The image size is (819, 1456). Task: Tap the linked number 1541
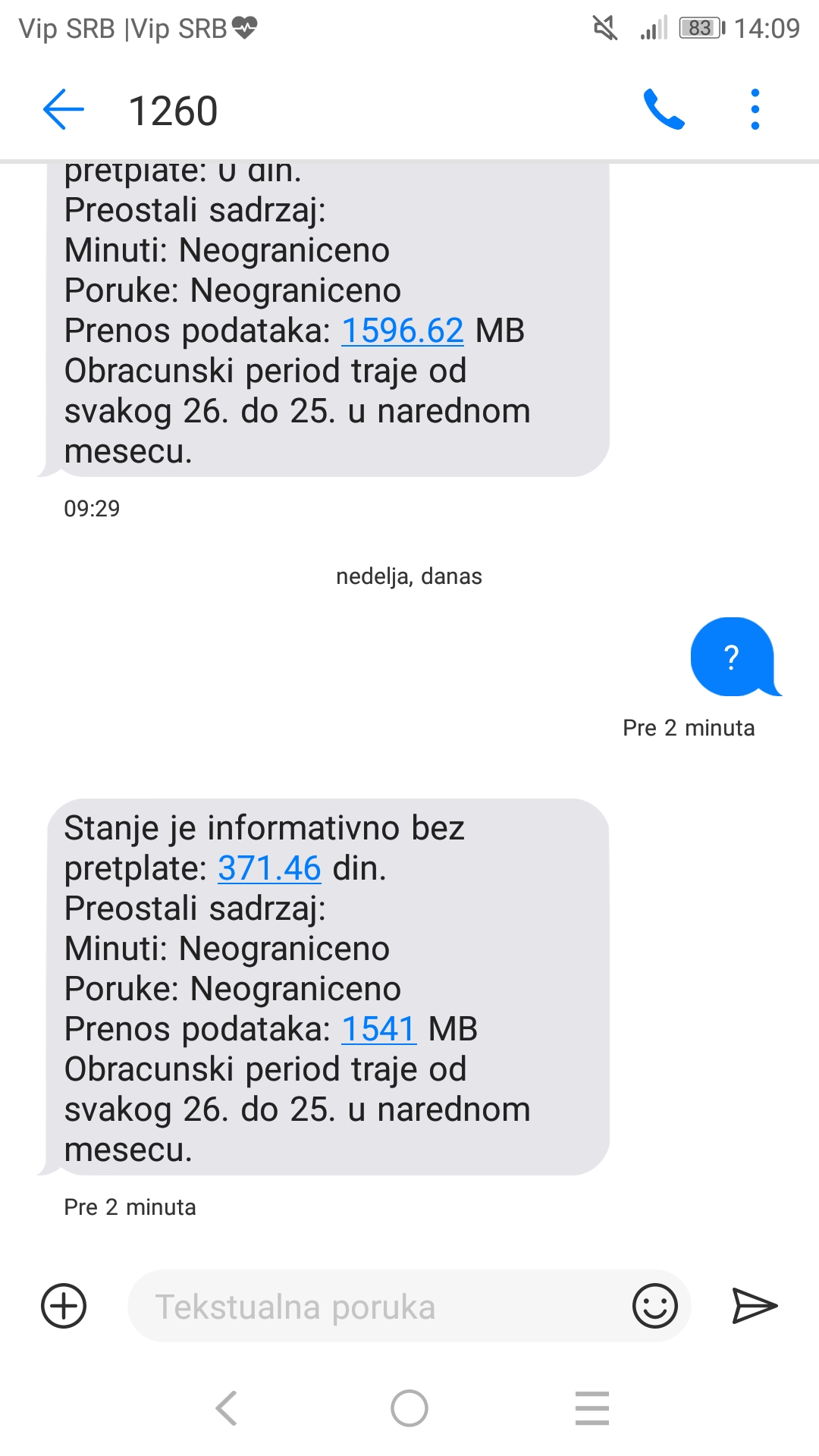(378, 1029)
